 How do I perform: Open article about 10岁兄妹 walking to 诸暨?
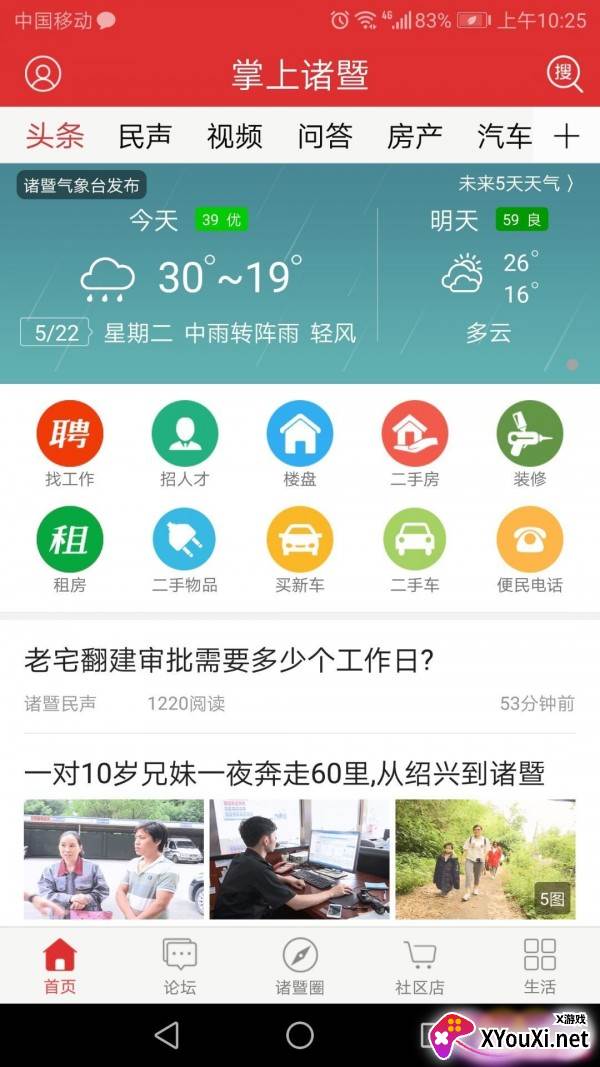[285, 773]
